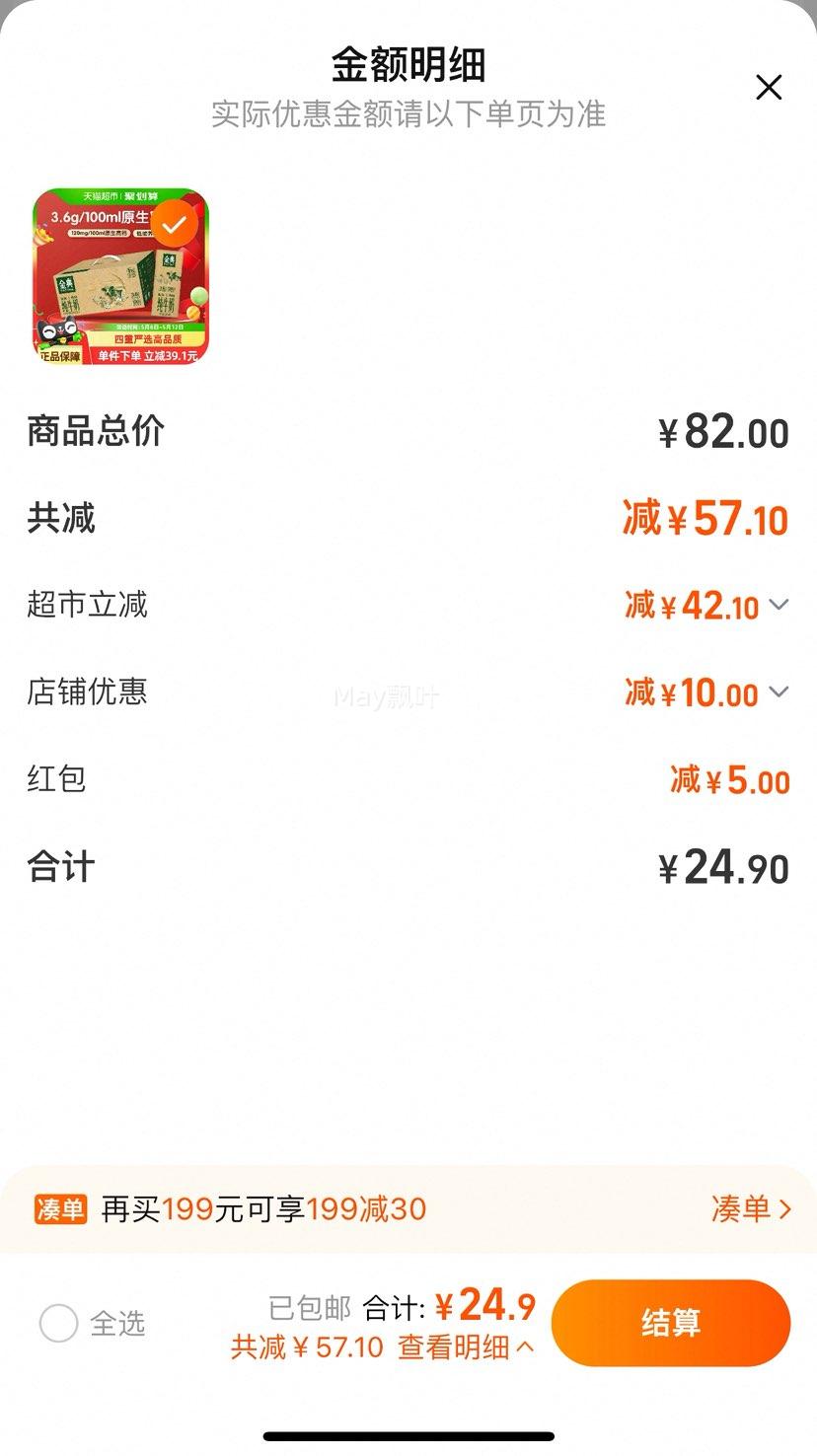Close the 金额明细 panel
Viewport: 817px width, 1456px height.
(769, 88)
